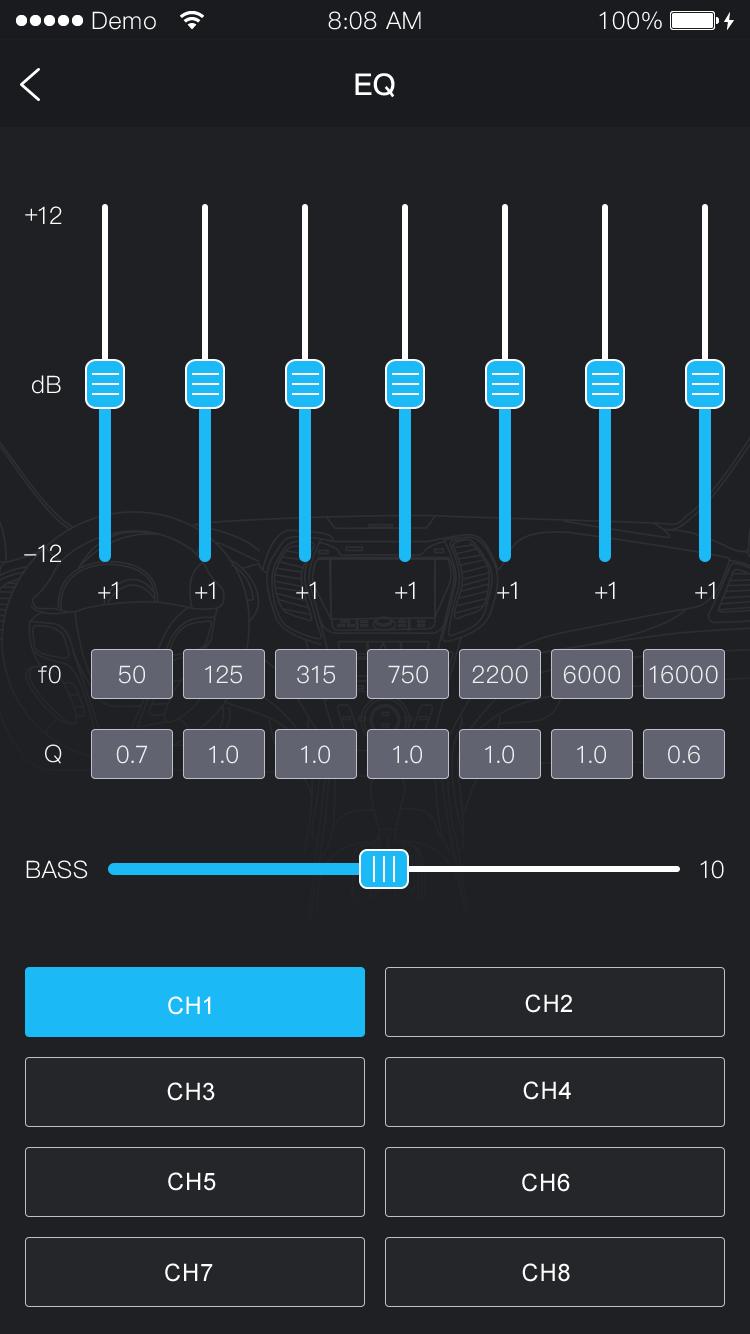
Task: Edit the 125 frequency field
Action: coord(224,674)
